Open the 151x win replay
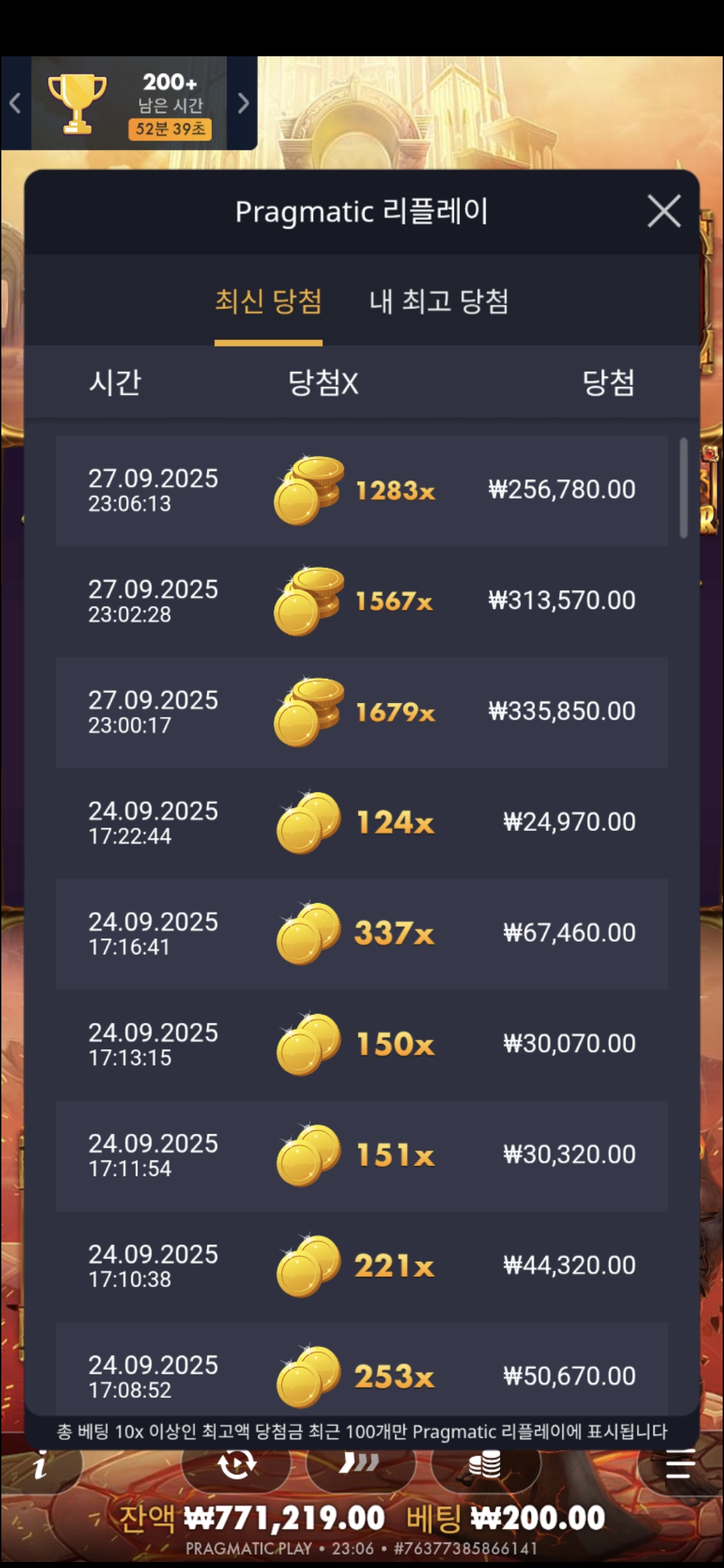The width and height of the screenshot is (724, 1568). pyautogui.click(x=362, y=1155)
